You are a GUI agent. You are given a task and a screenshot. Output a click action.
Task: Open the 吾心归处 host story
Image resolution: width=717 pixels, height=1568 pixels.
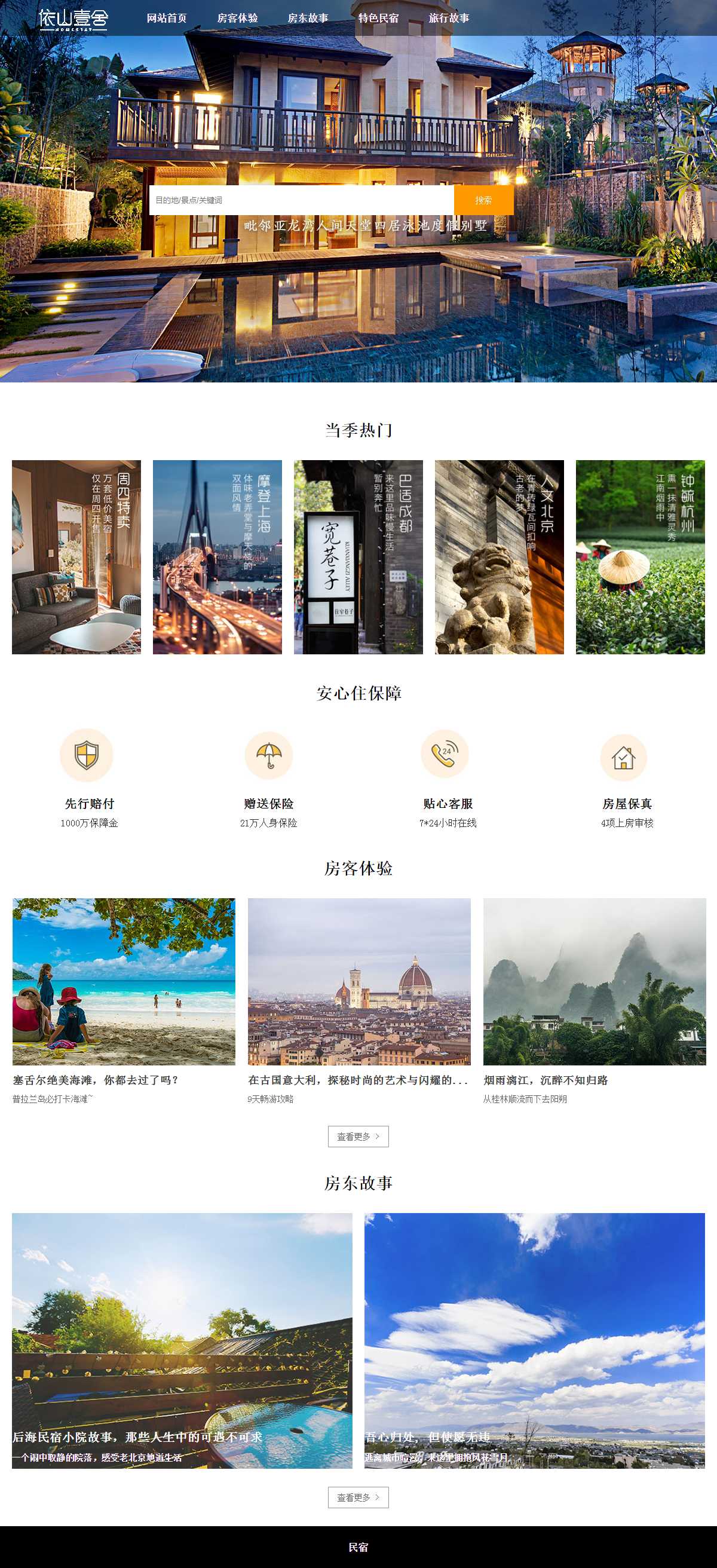coord(534,1340)
